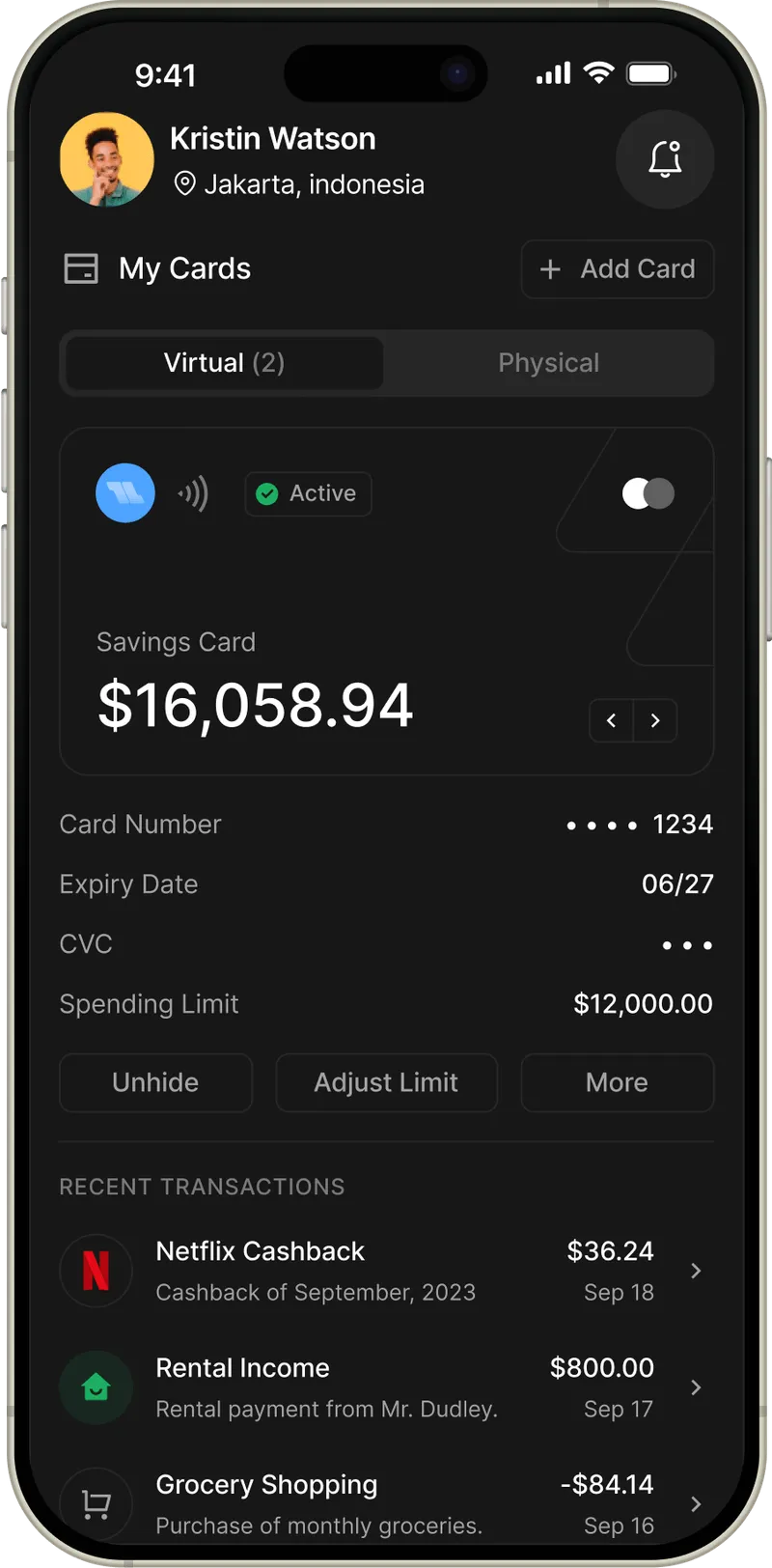
Task: Click the Adjust Limit button
Action: coord(386,1082)
